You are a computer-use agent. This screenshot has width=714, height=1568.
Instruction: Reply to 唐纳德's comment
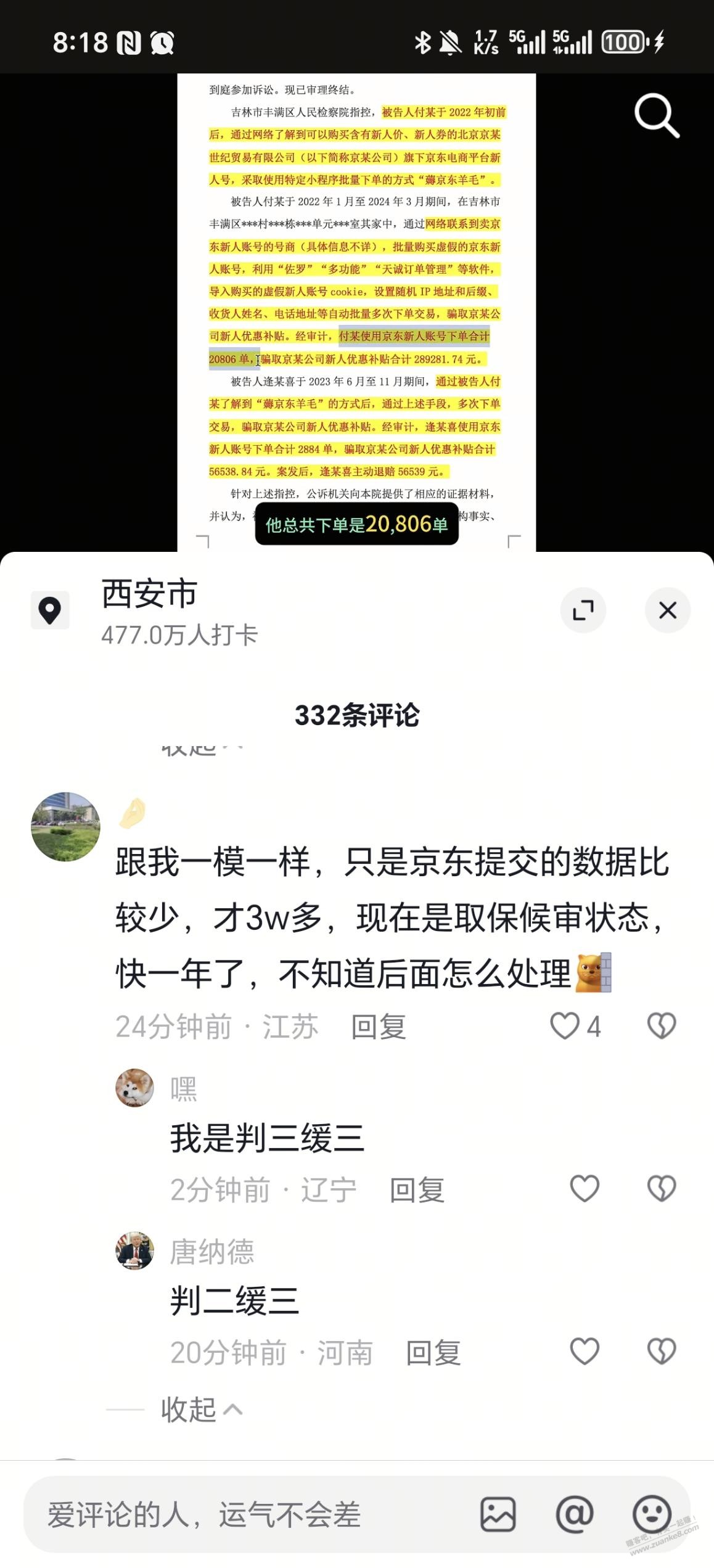pos(433,1353)
